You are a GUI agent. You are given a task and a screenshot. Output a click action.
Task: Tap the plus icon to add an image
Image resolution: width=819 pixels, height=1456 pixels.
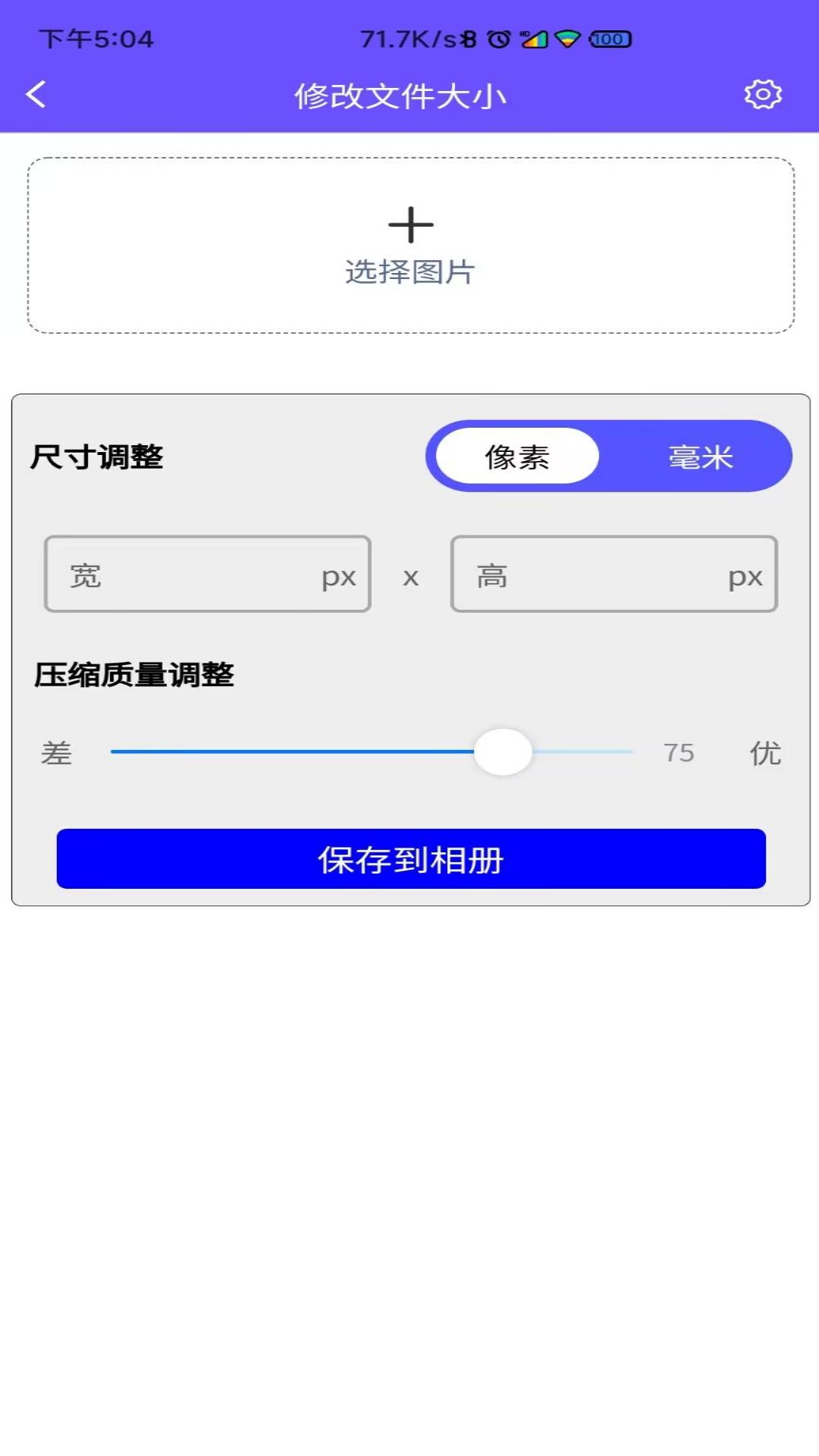click(x=410, y=224)
